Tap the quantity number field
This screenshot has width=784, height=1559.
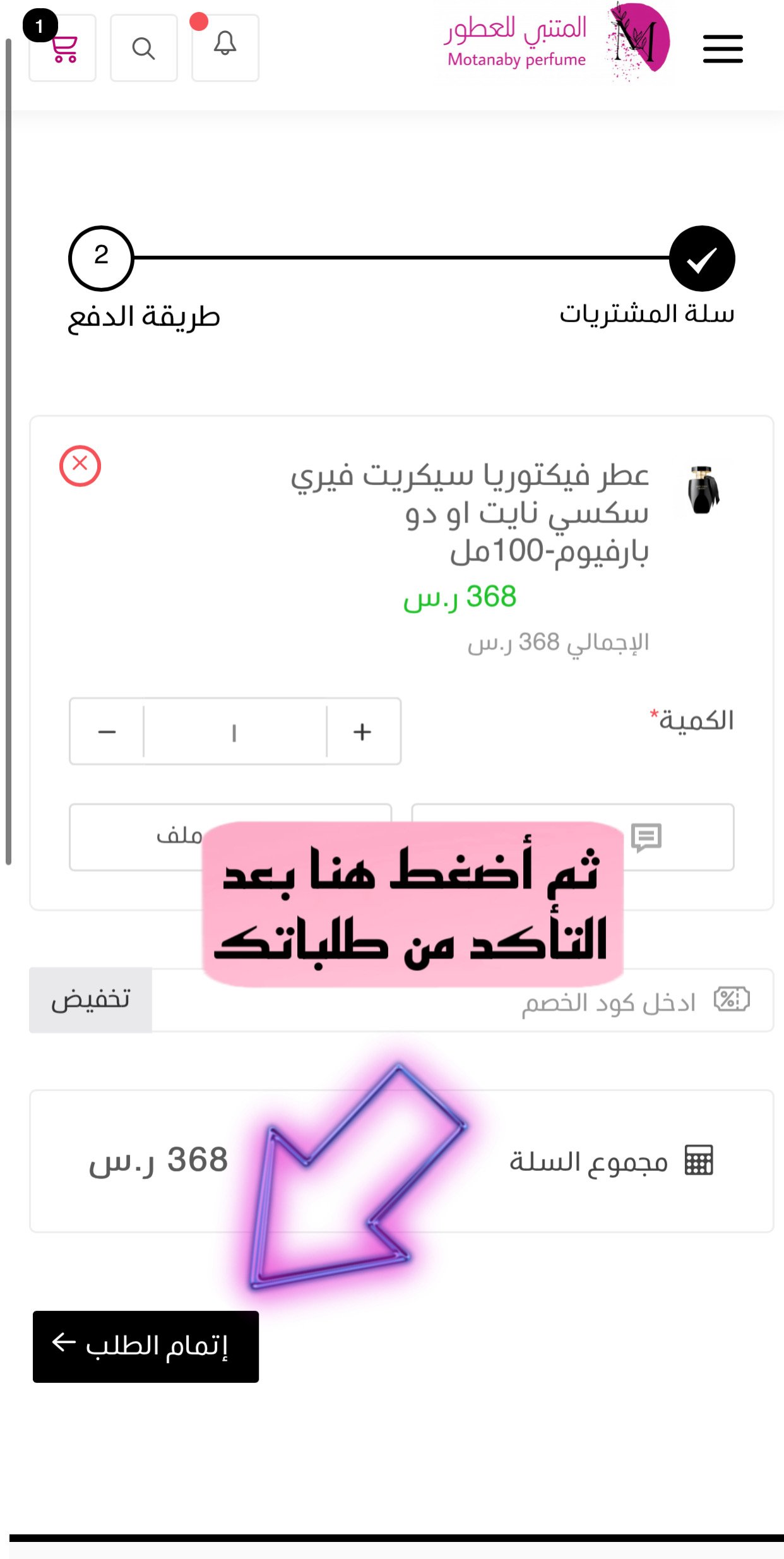pyautogui.click(x=235, y=732)
